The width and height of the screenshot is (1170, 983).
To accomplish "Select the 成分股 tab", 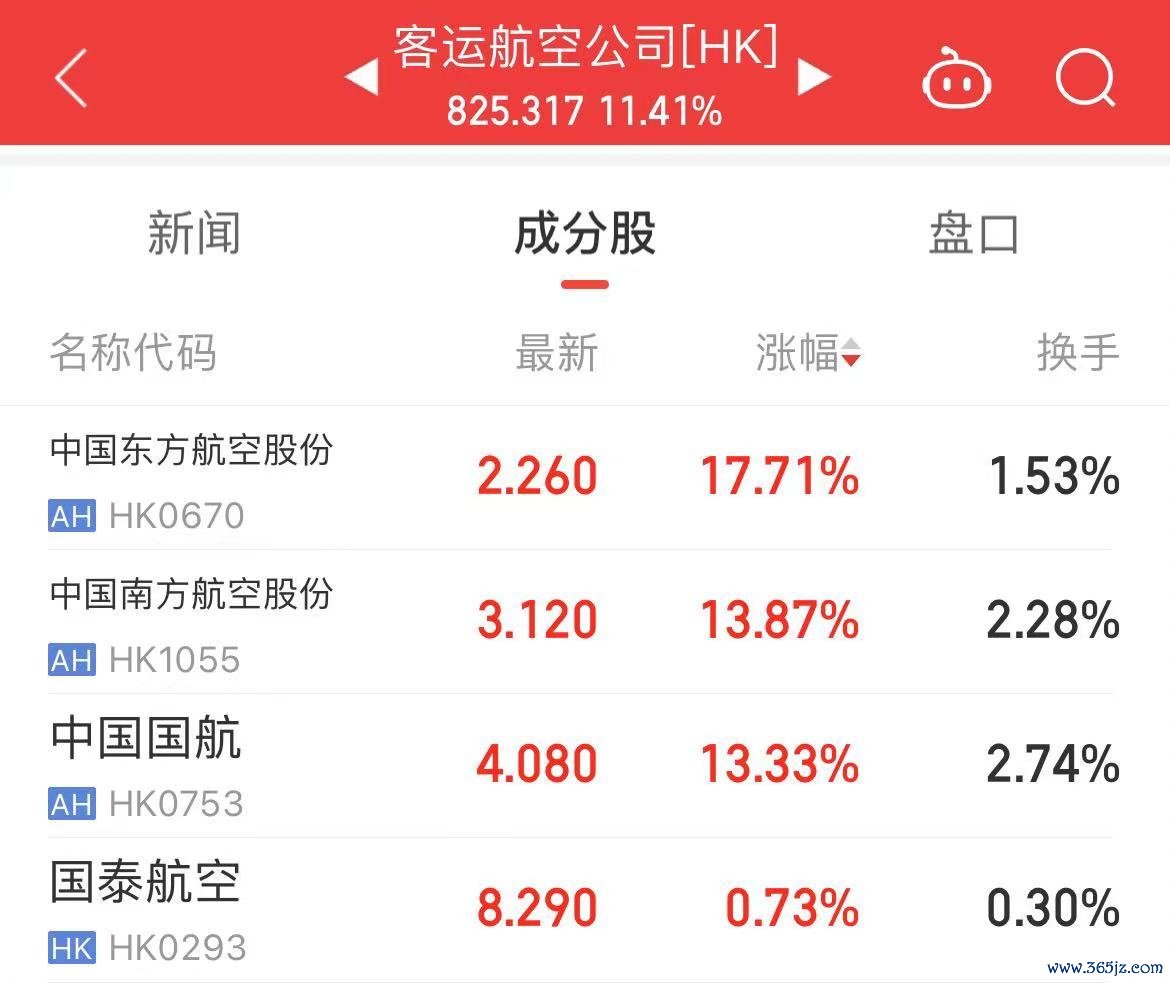I will coord(585,233).
